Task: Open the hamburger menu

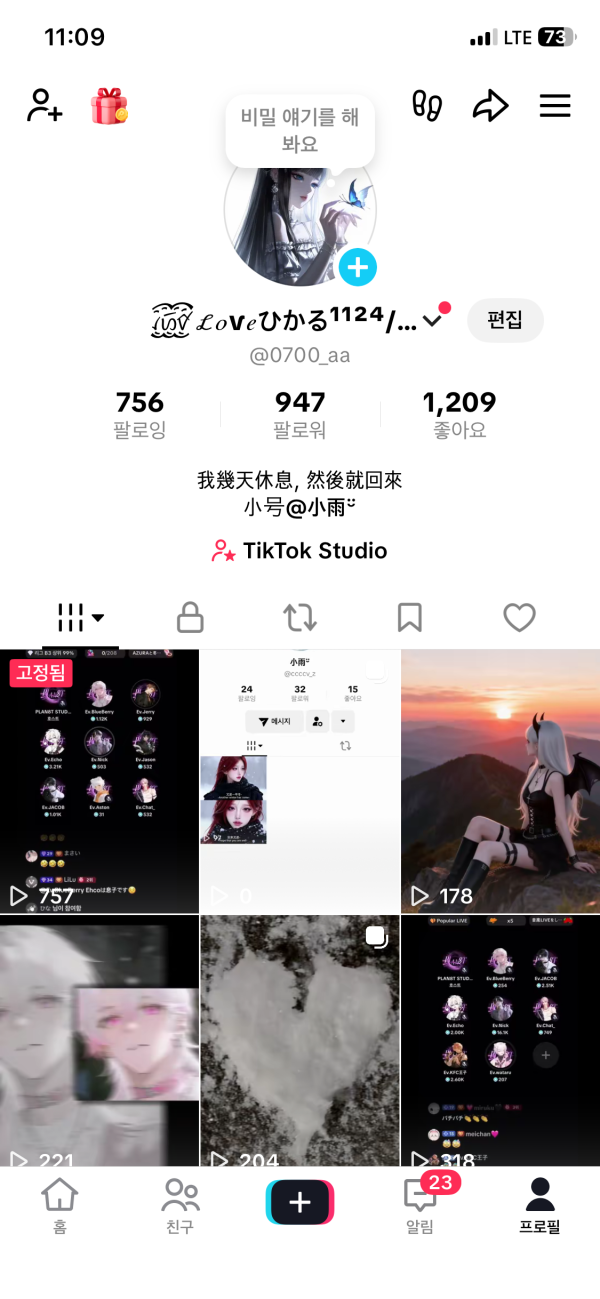Action: 555,105
